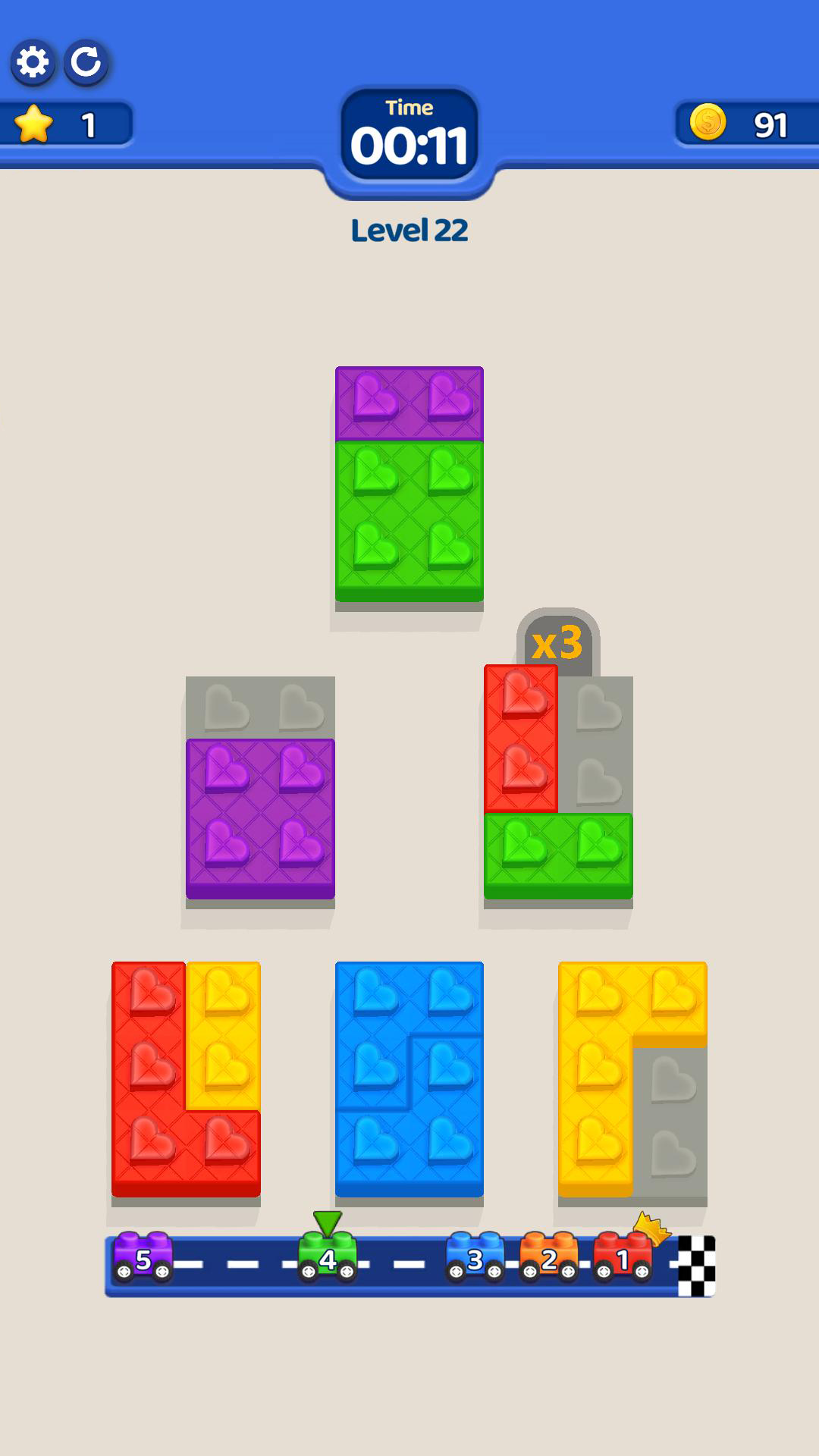
Task: Restart the level with the reload icon
Action: pos(86,61)
